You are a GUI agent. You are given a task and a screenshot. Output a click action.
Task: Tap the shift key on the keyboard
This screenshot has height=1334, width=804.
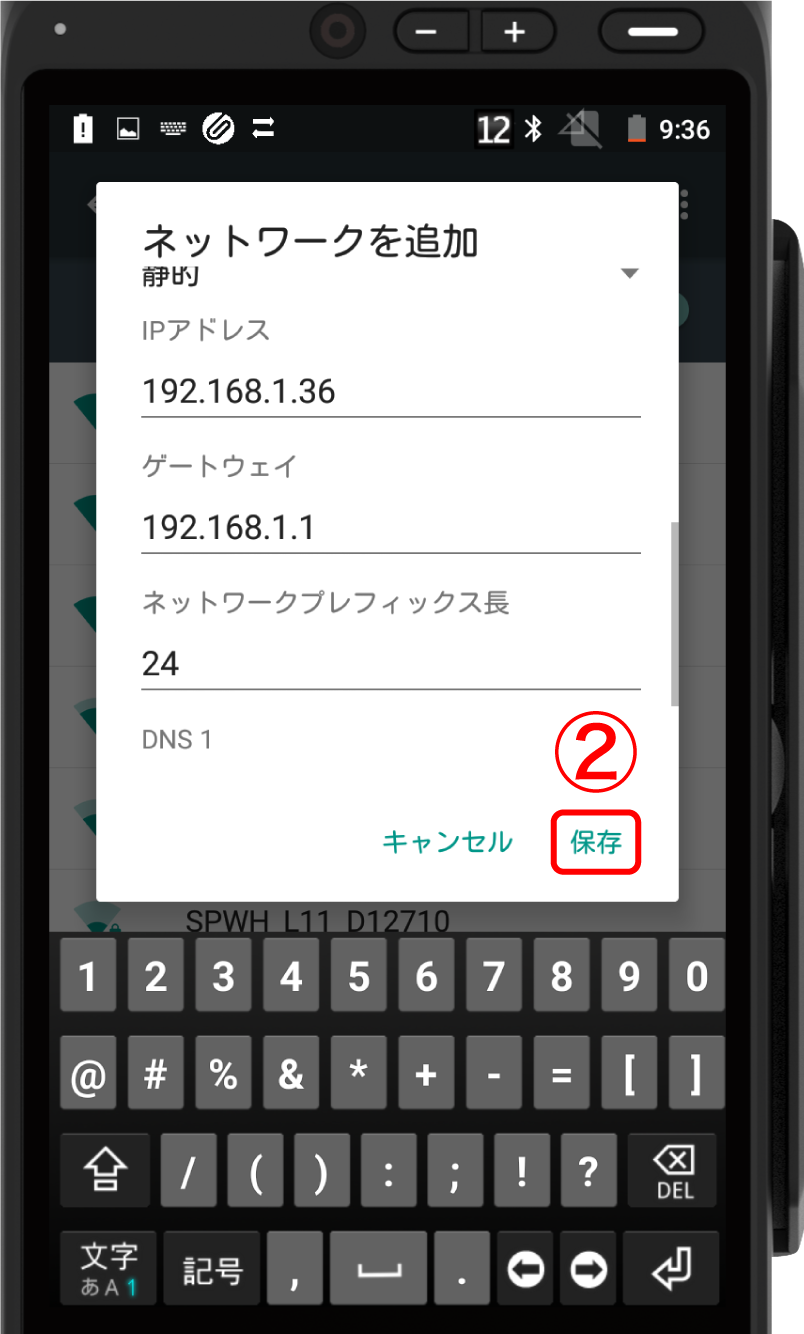(x=105, y=1171)
